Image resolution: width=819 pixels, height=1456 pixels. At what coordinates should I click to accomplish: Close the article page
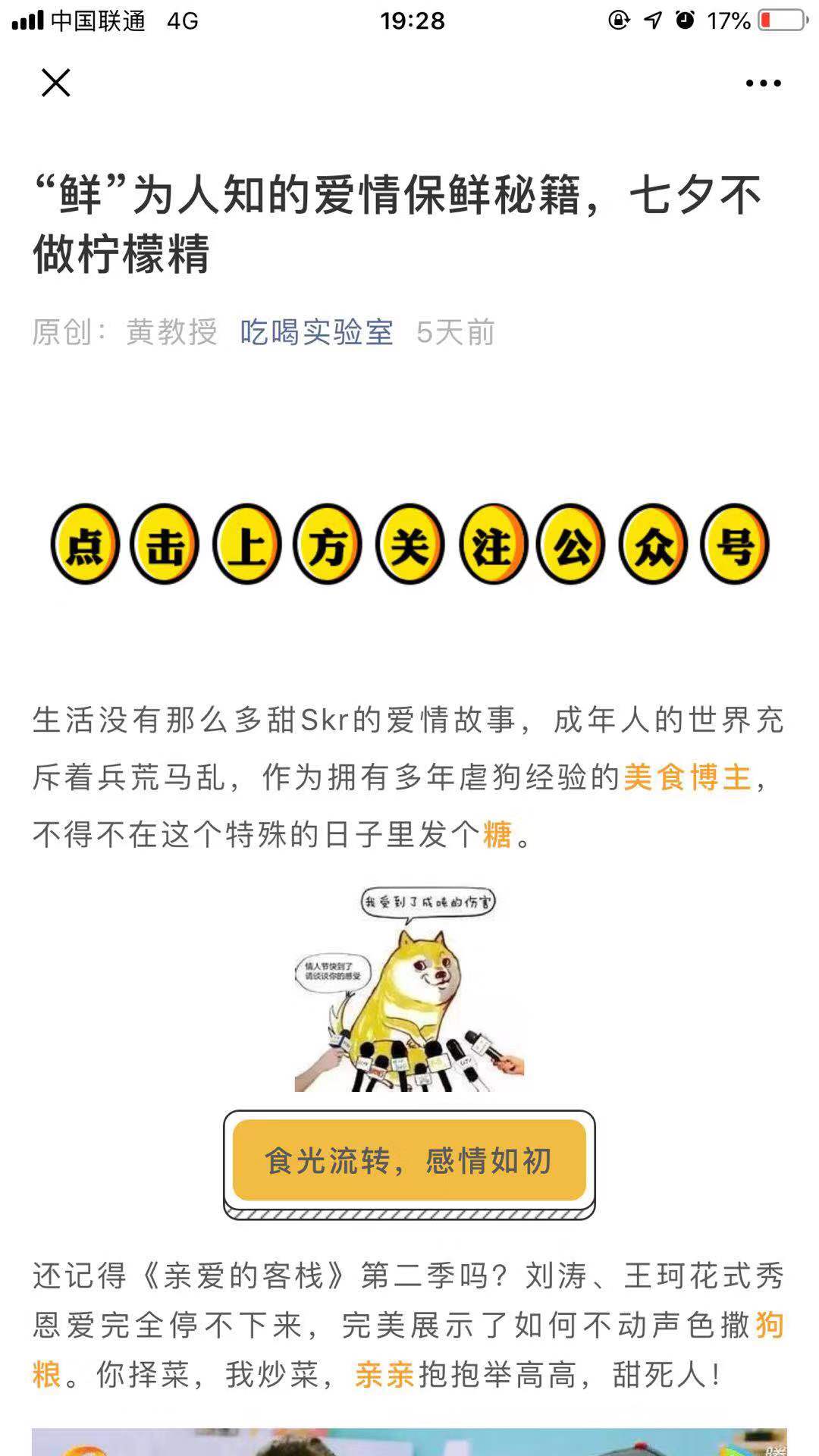click(x=55, y=83)
